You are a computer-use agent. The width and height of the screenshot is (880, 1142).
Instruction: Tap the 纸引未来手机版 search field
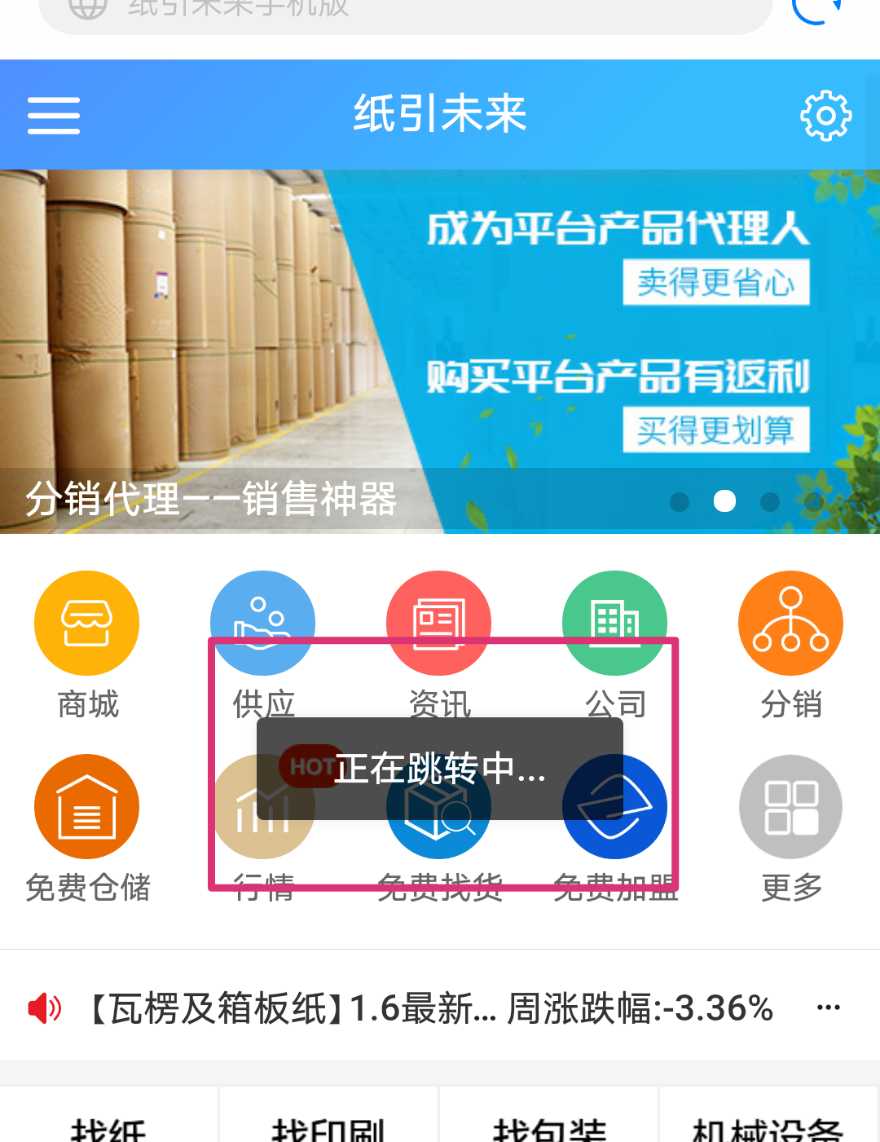tap(400, 14)
